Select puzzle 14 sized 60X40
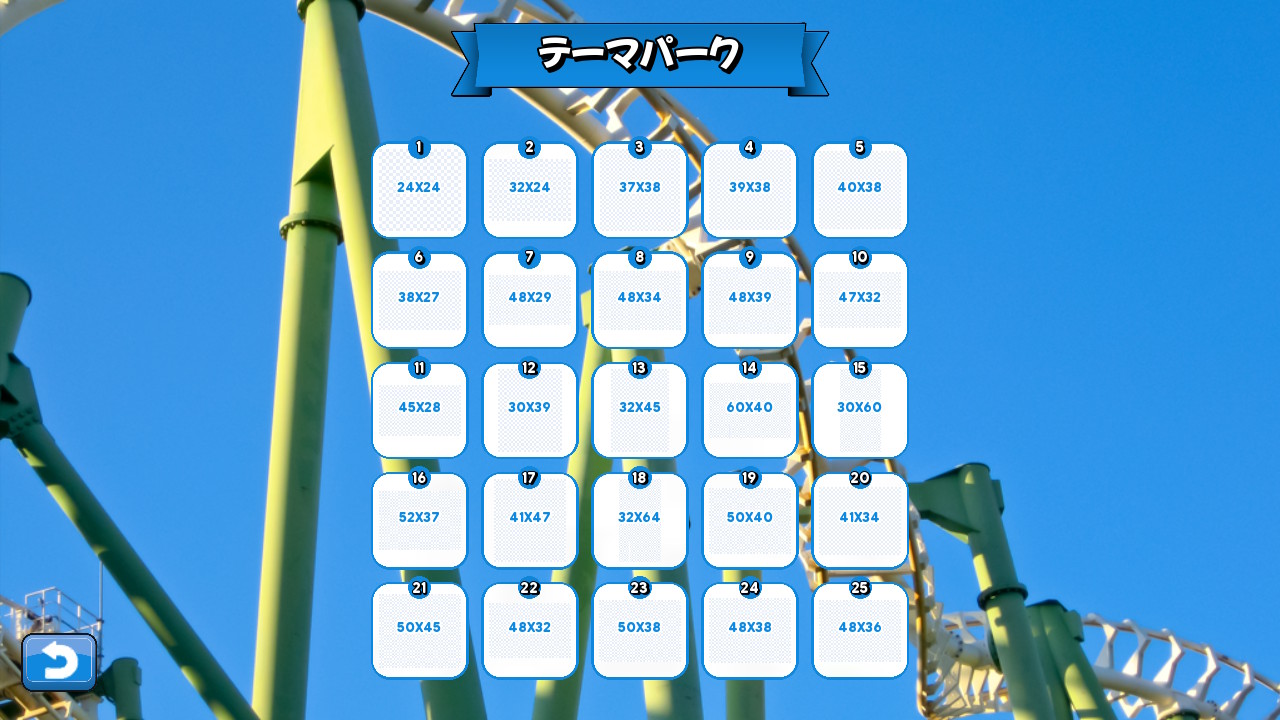Image resolution: width=1280 pixels, height=720 pixels. tap(750, 410)
